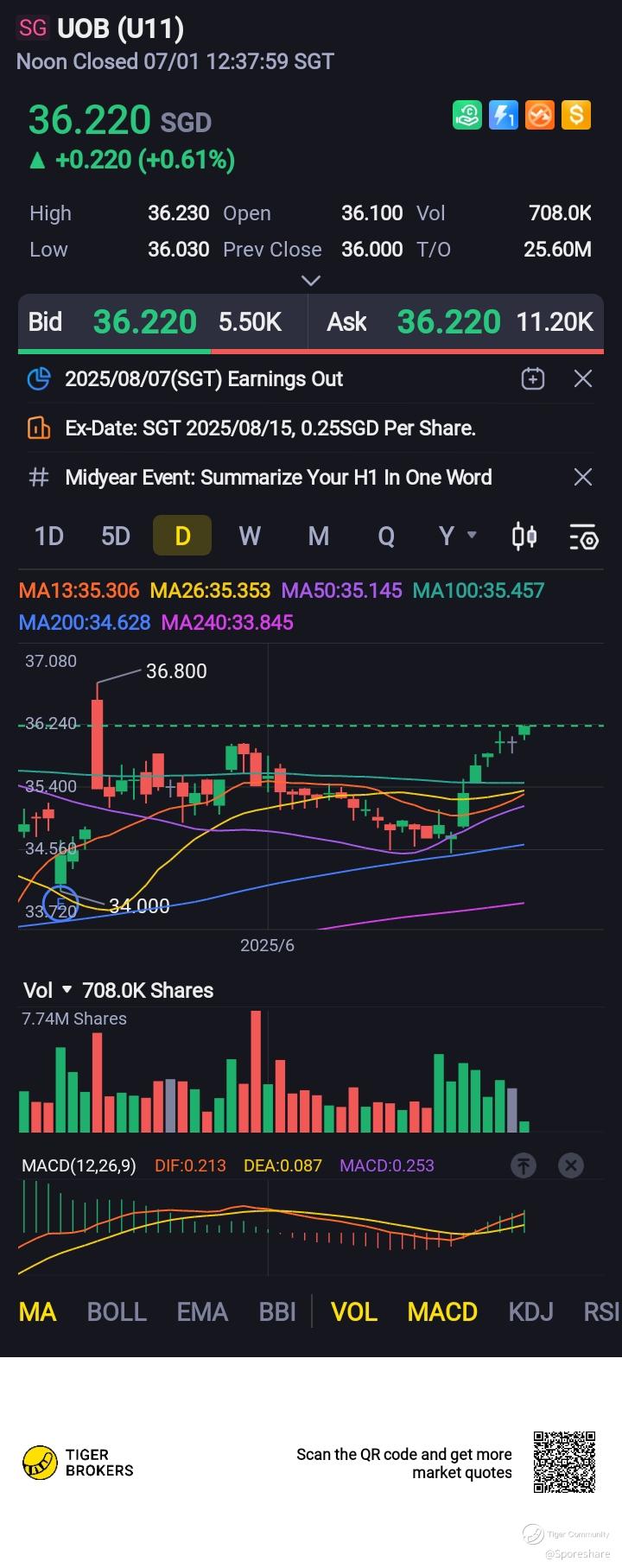The height and width of the screenshot is (1568, 622).
Task: Add earnings date to calendar
Action: point(533,378)
